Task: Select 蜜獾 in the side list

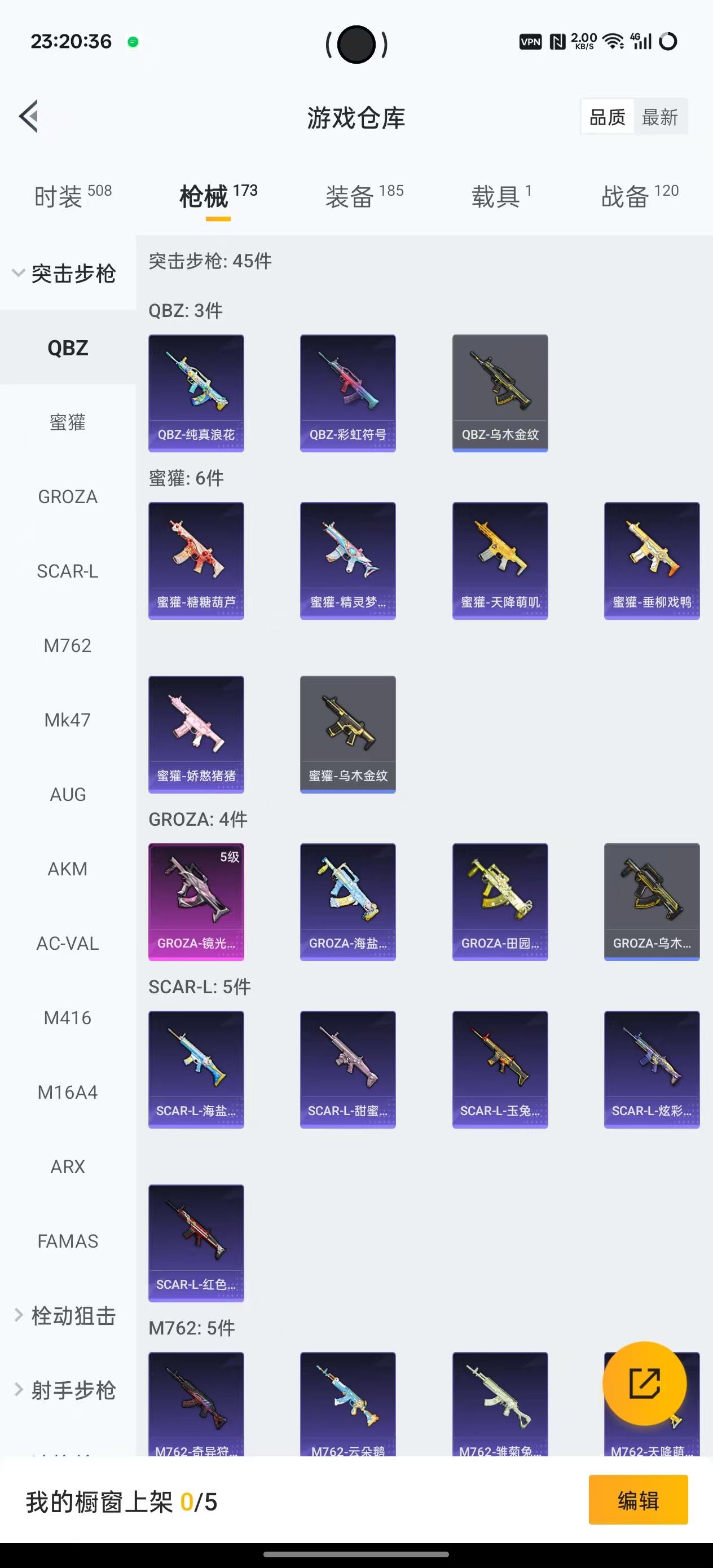Action: (68, 422)
